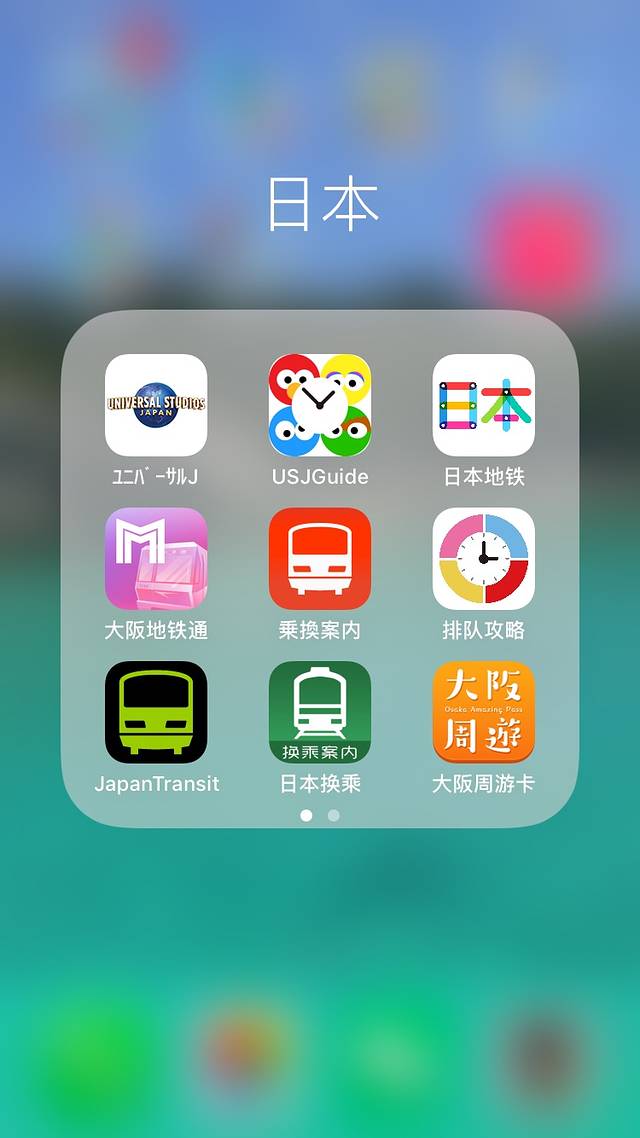
Task: Open the JapanTransit app
Action: click(156, 712)
